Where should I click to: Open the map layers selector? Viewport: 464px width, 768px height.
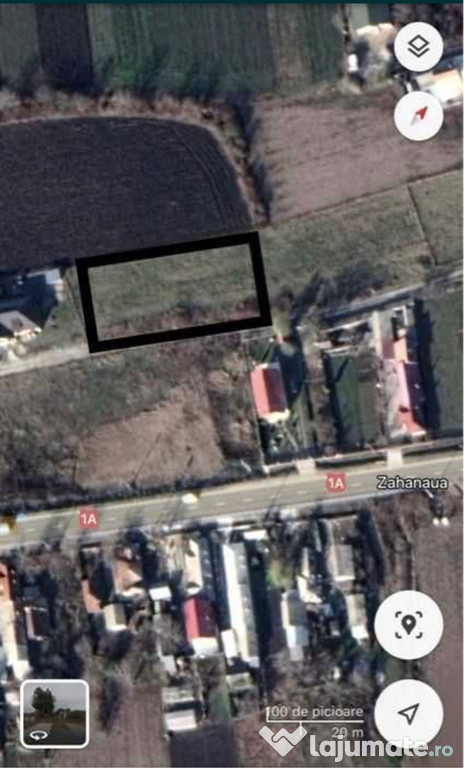(418, 47)
